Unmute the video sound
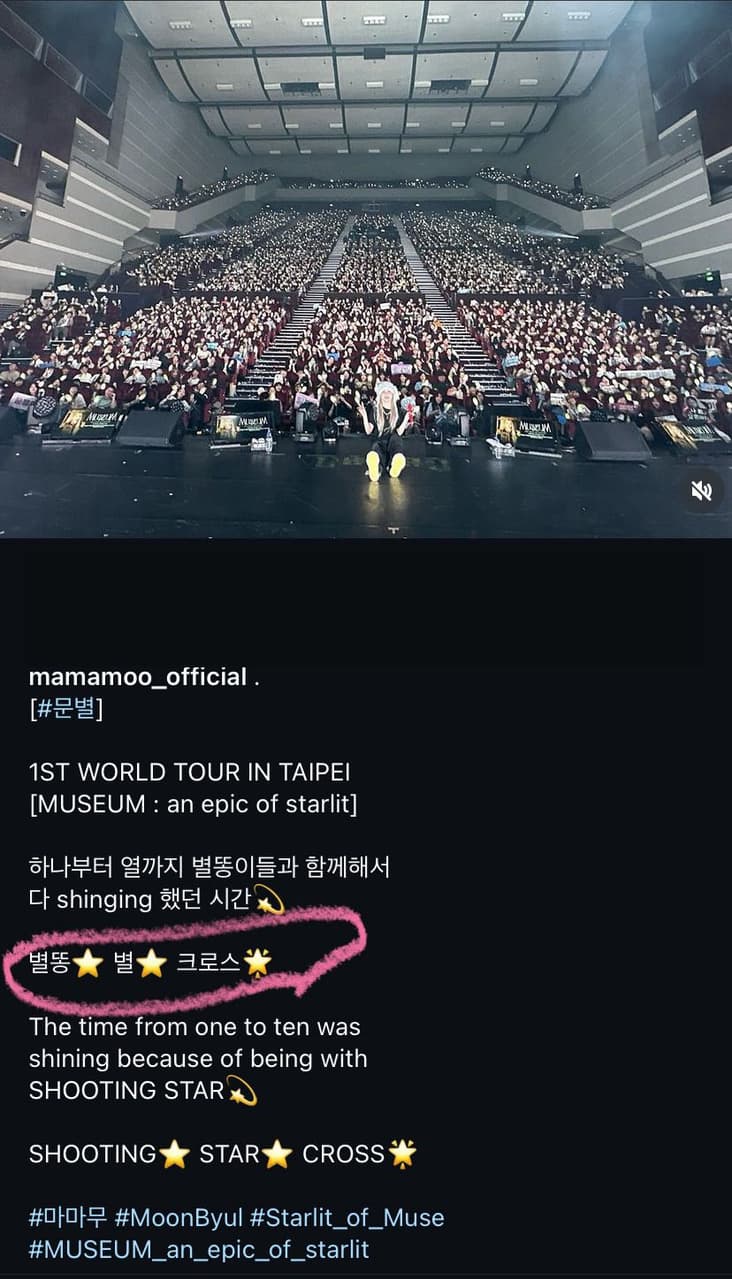The image size is (732, 1279). (x=701, y=490)
